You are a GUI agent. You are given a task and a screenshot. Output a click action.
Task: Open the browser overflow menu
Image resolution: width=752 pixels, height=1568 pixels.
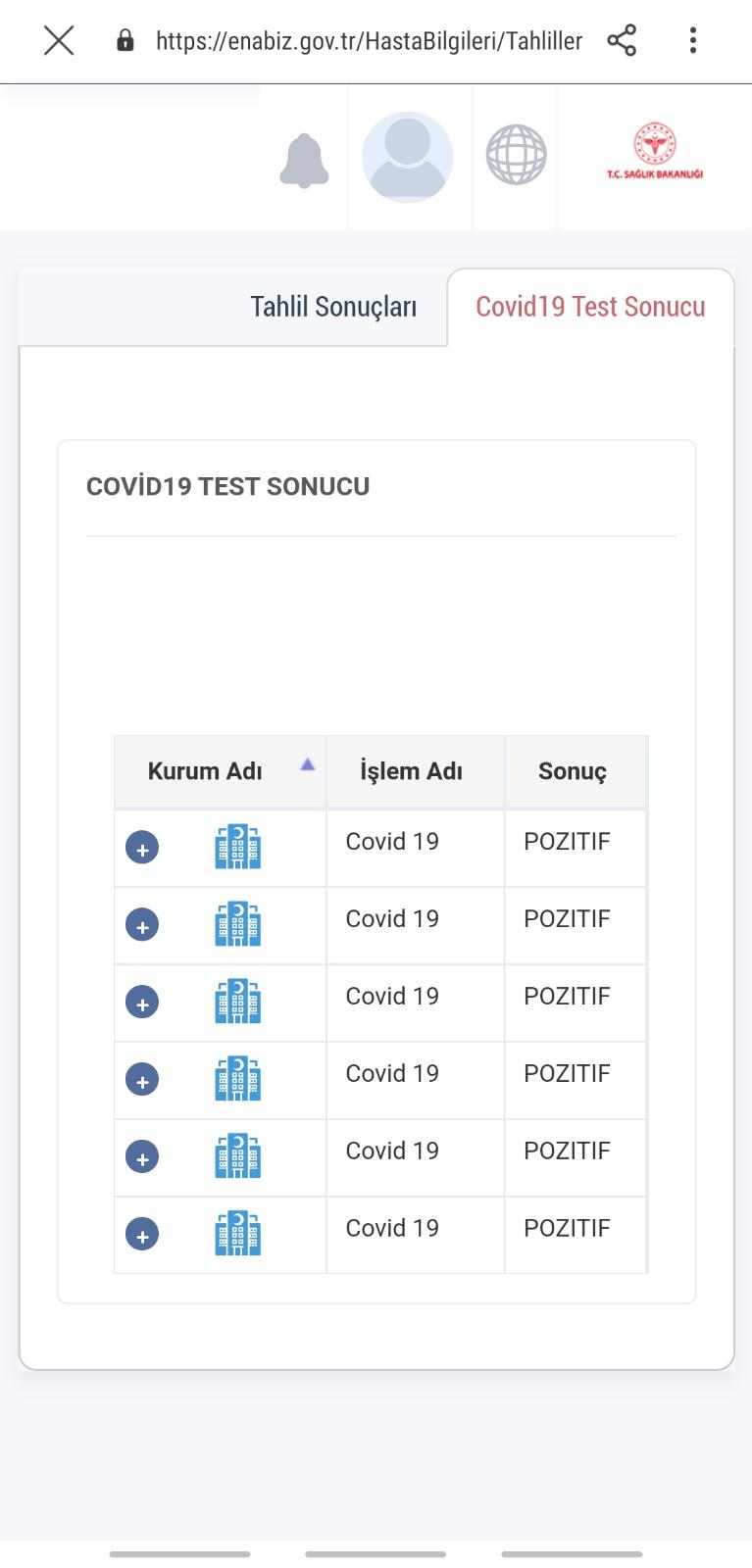tap(693, 40)
